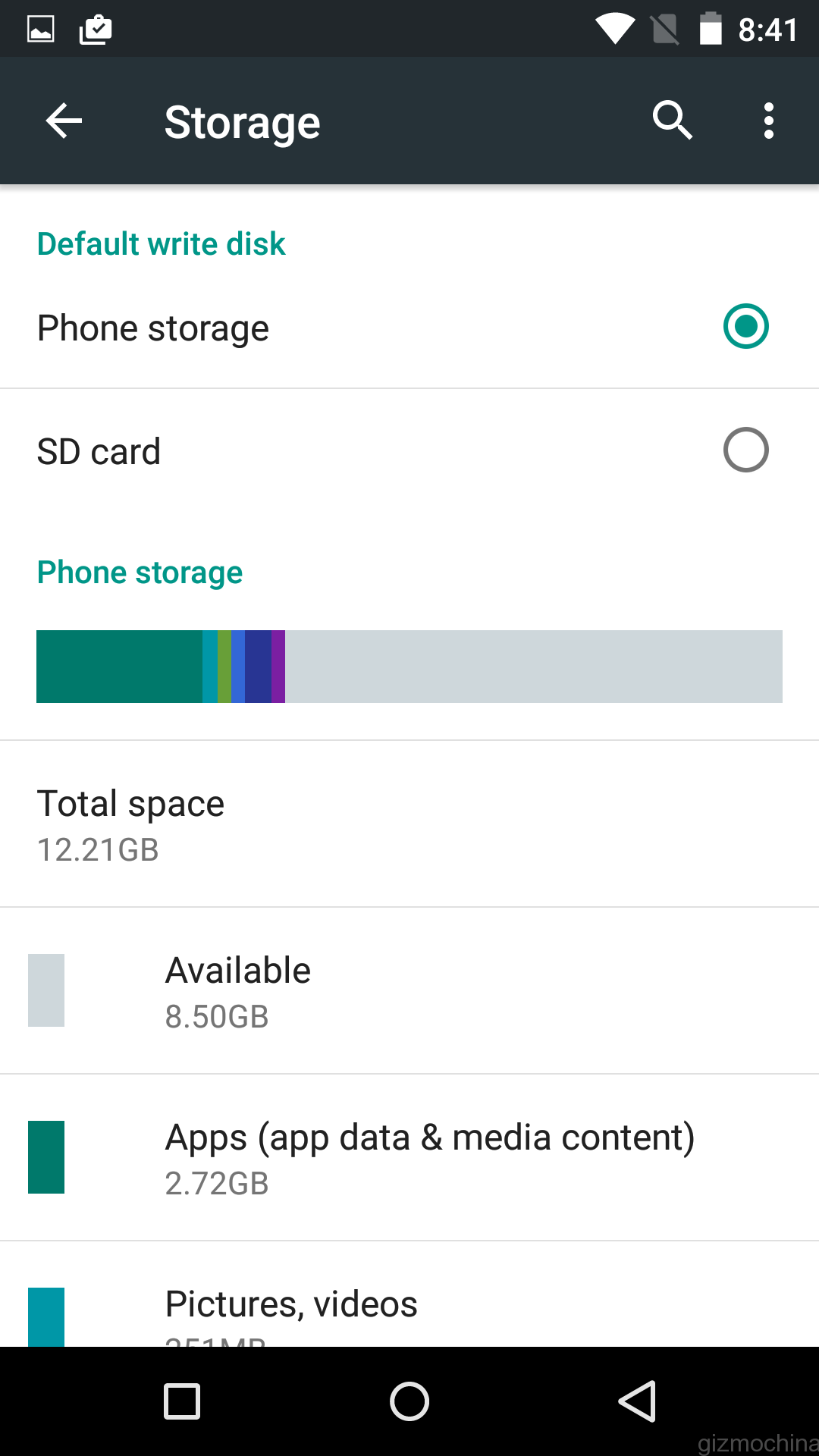Tap the Available space row

point(409,991)
